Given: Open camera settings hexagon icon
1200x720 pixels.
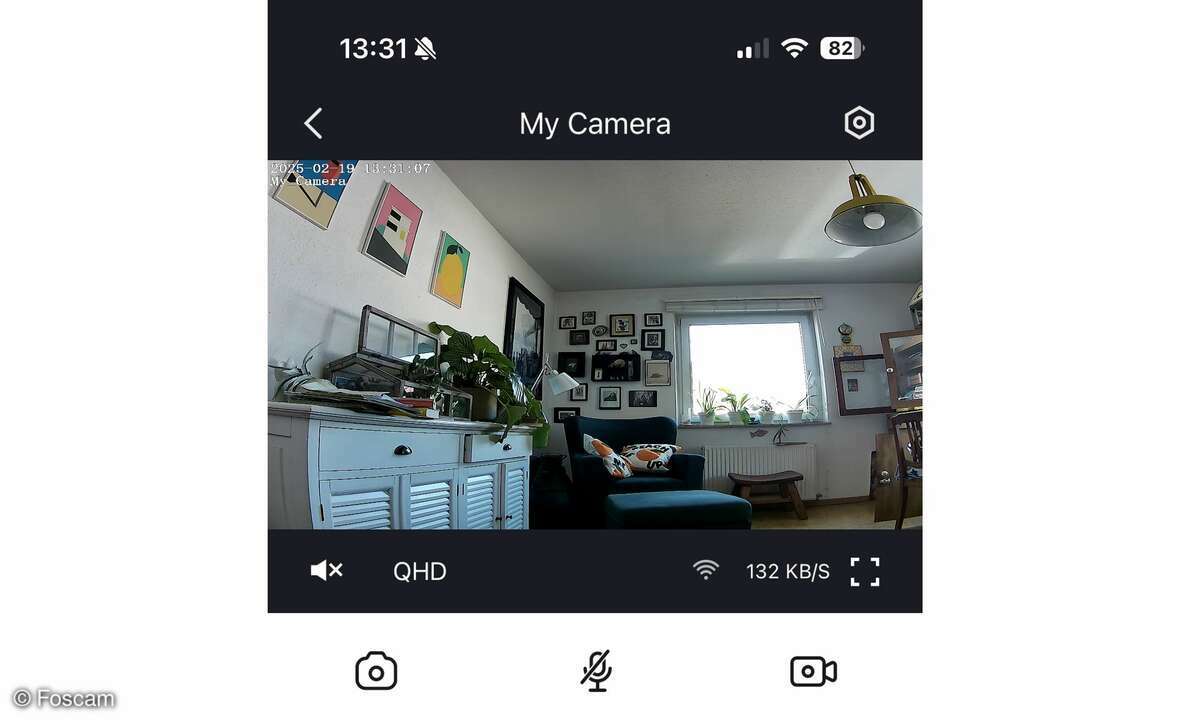Looking at the screenshot, I should pos(859,123).
